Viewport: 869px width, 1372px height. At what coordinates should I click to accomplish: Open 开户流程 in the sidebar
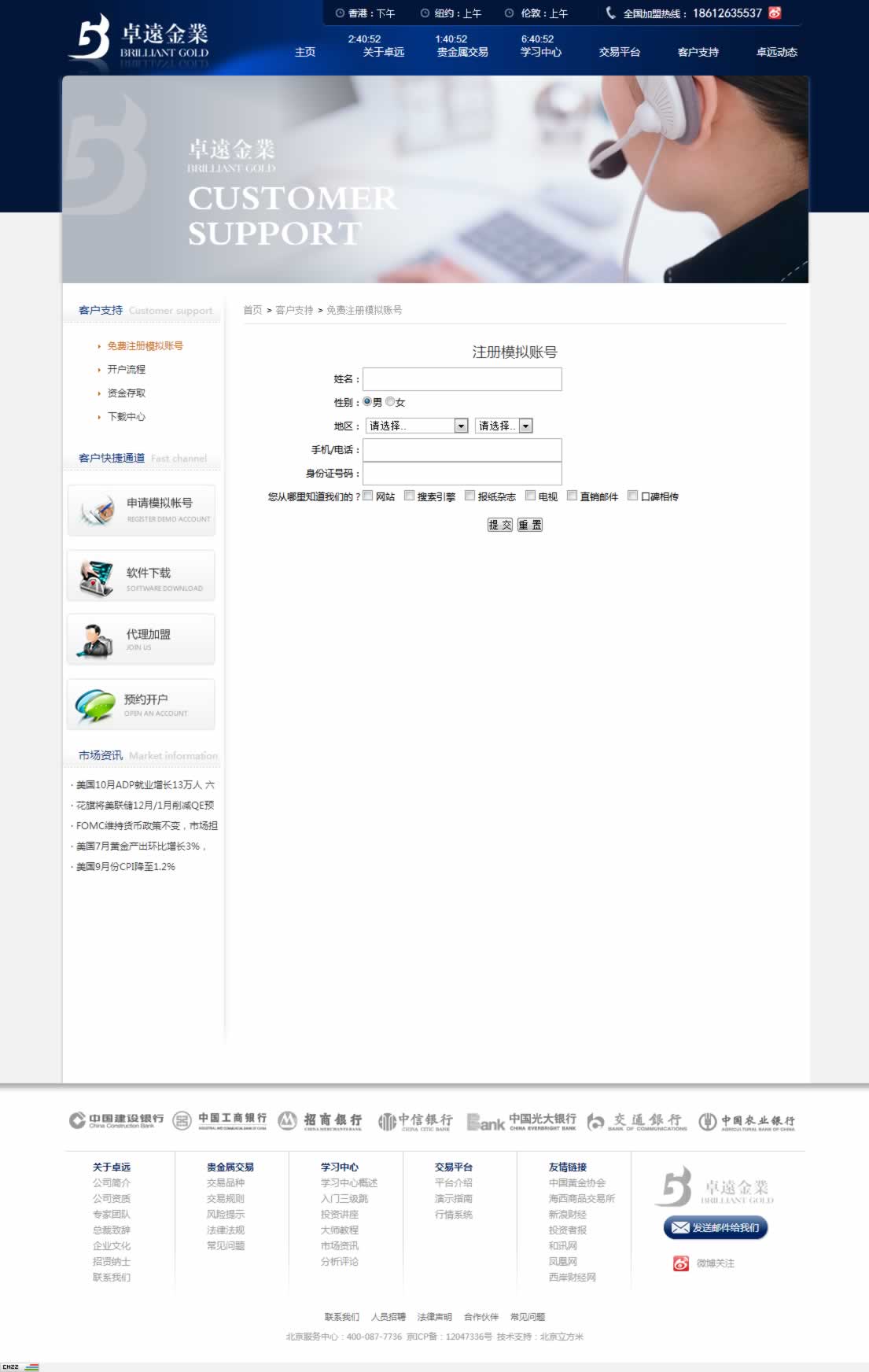pos(126,369)
